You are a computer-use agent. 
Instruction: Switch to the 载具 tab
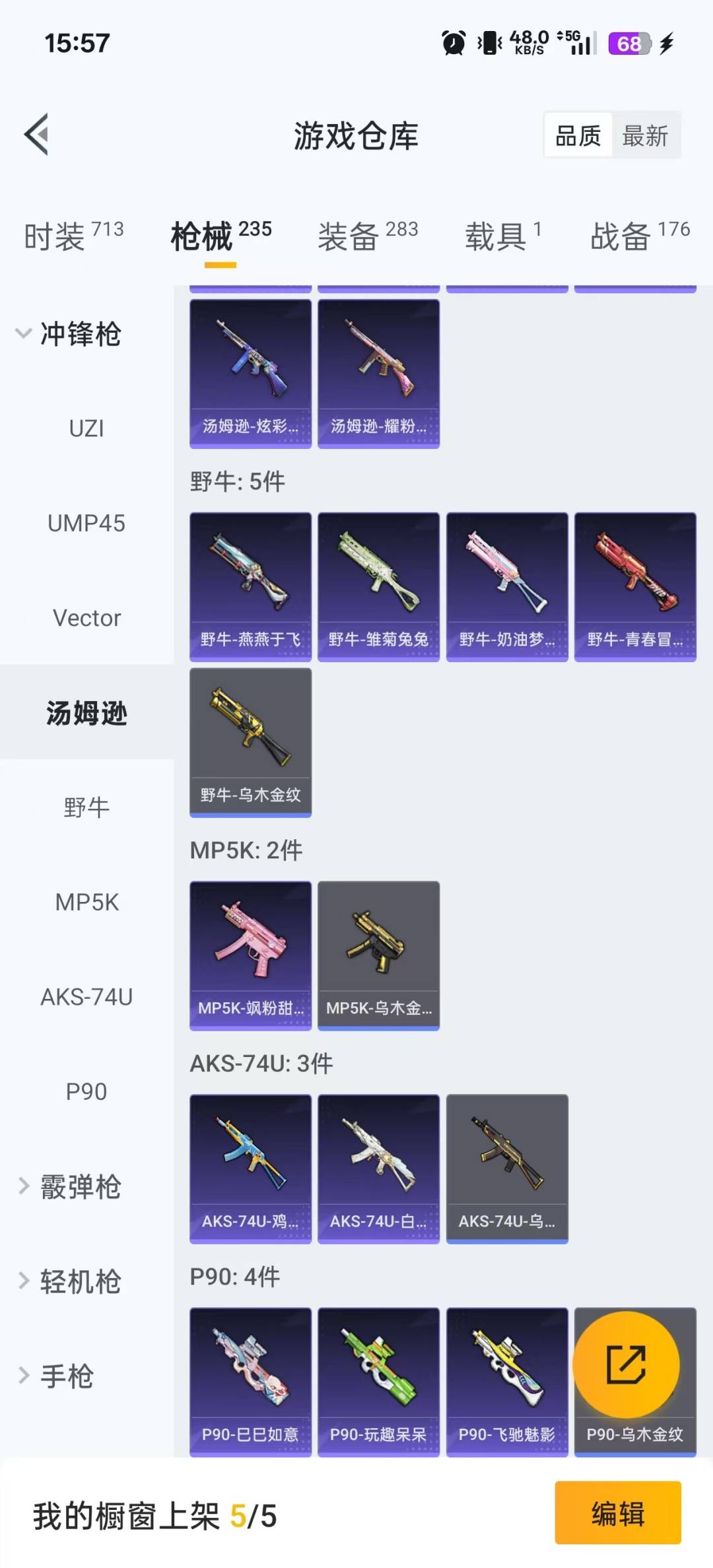click(503, 236)
